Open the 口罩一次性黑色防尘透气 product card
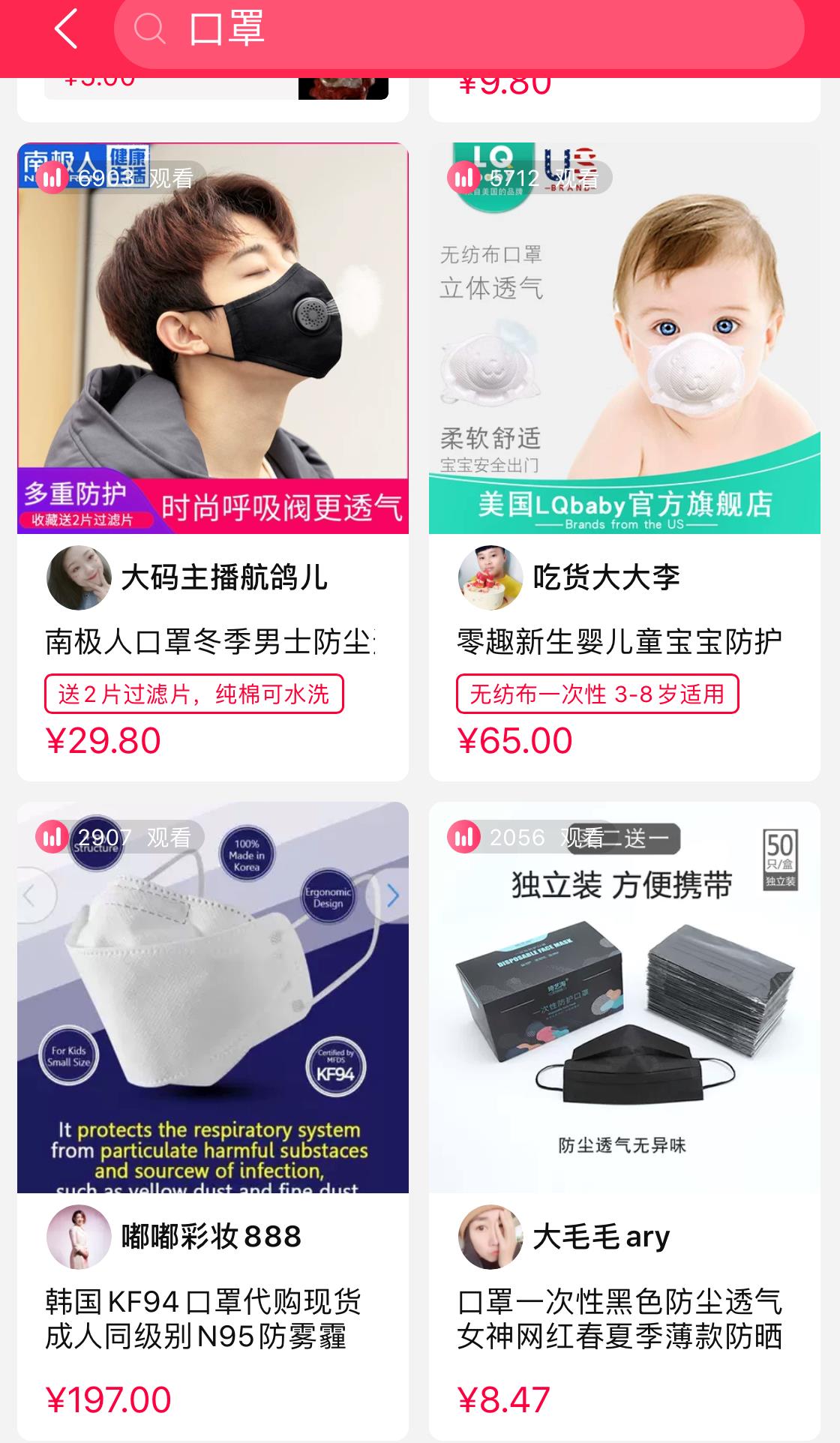This screenshot has width=840, height=1443. [x=624, y=997]
